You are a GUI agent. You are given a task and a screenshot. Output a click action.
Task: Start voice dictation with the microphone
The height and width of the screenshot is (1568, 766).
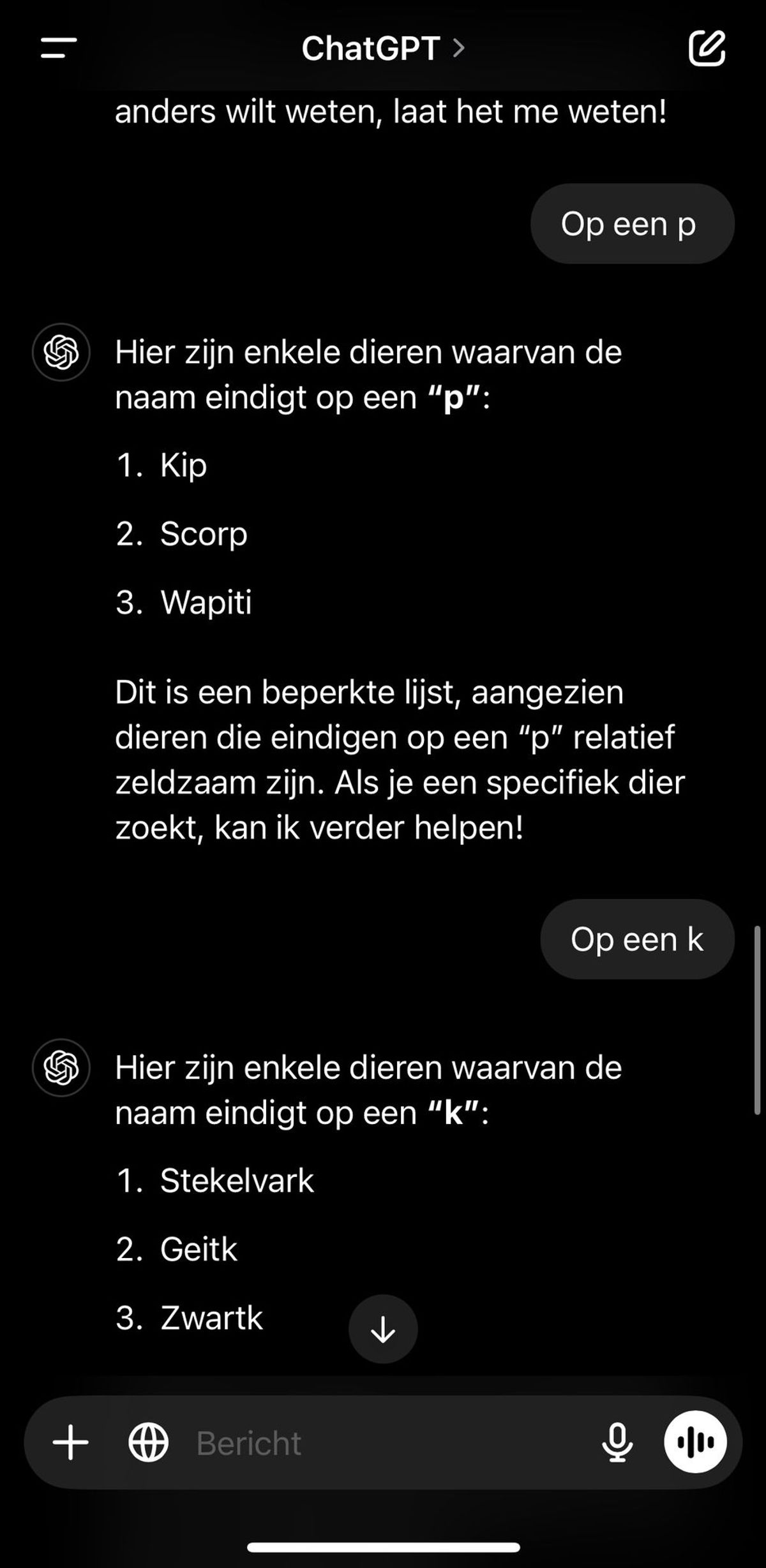pos(617,1442)
